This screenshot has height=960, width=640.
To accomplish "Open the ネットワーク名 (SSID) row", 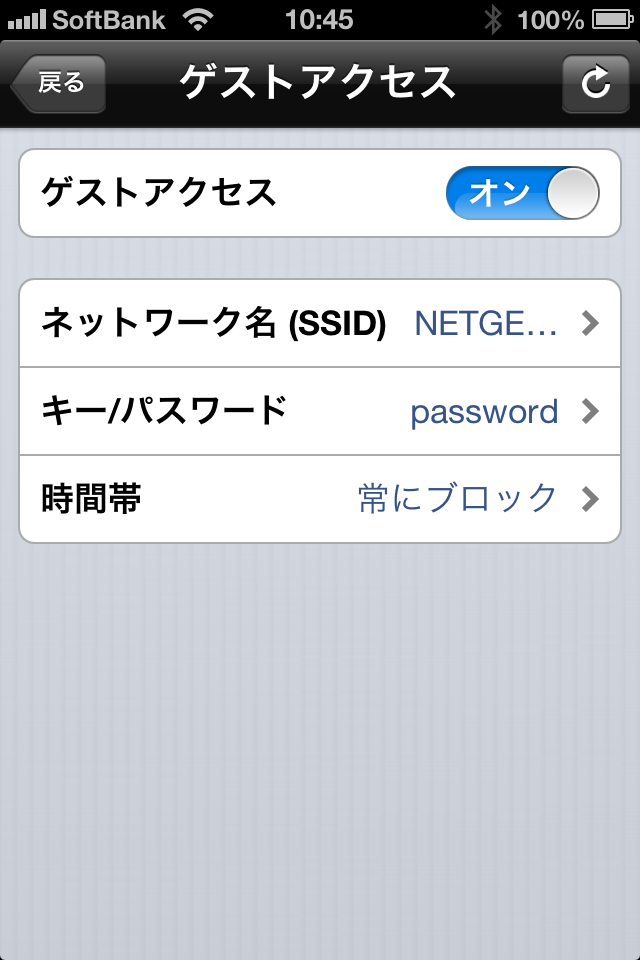I will pos(320,323).
